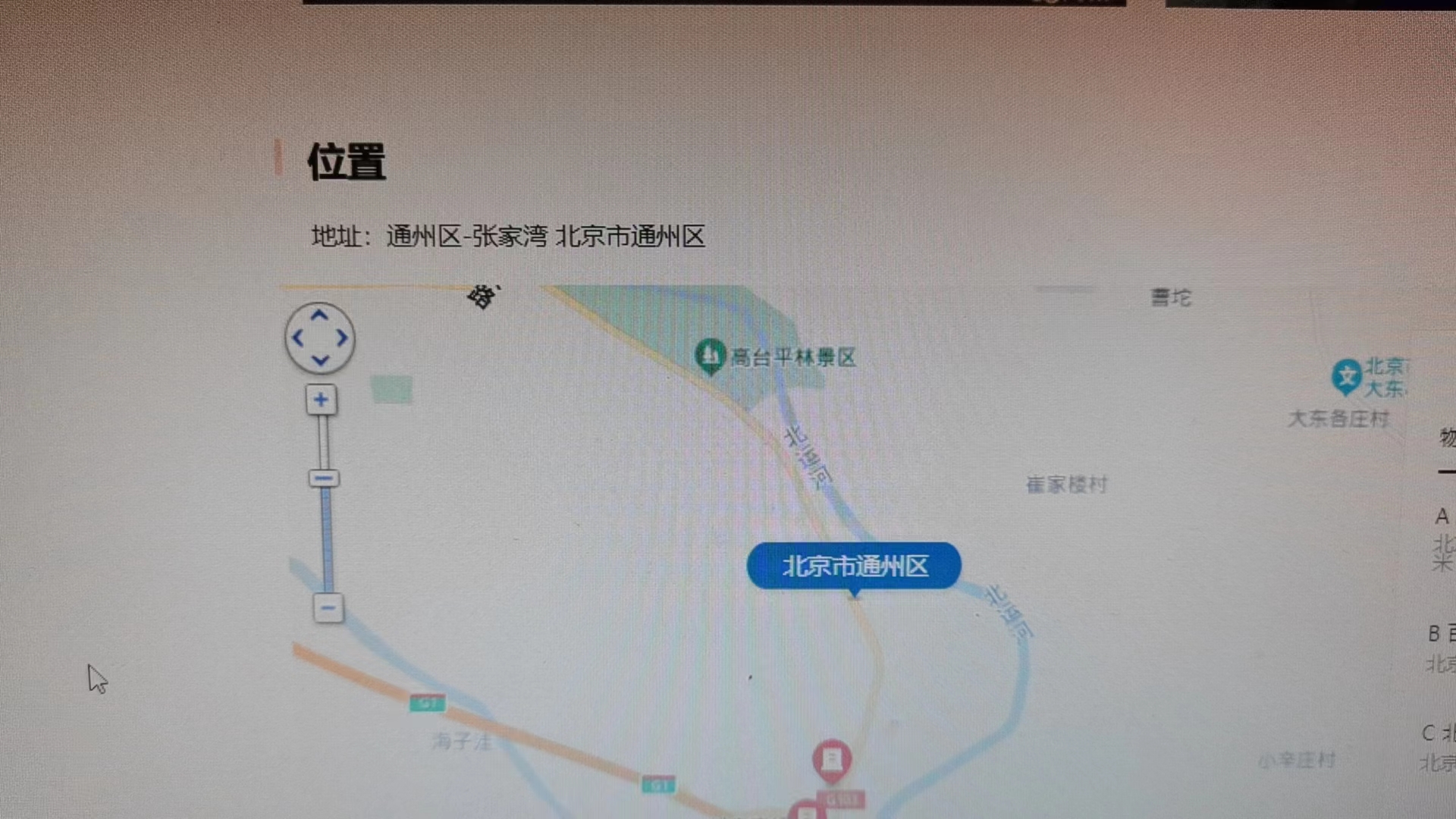This screenshot has height=819, width=1456.
Task: Zoom out with the minus button
Action: click(x=328, y=607)
